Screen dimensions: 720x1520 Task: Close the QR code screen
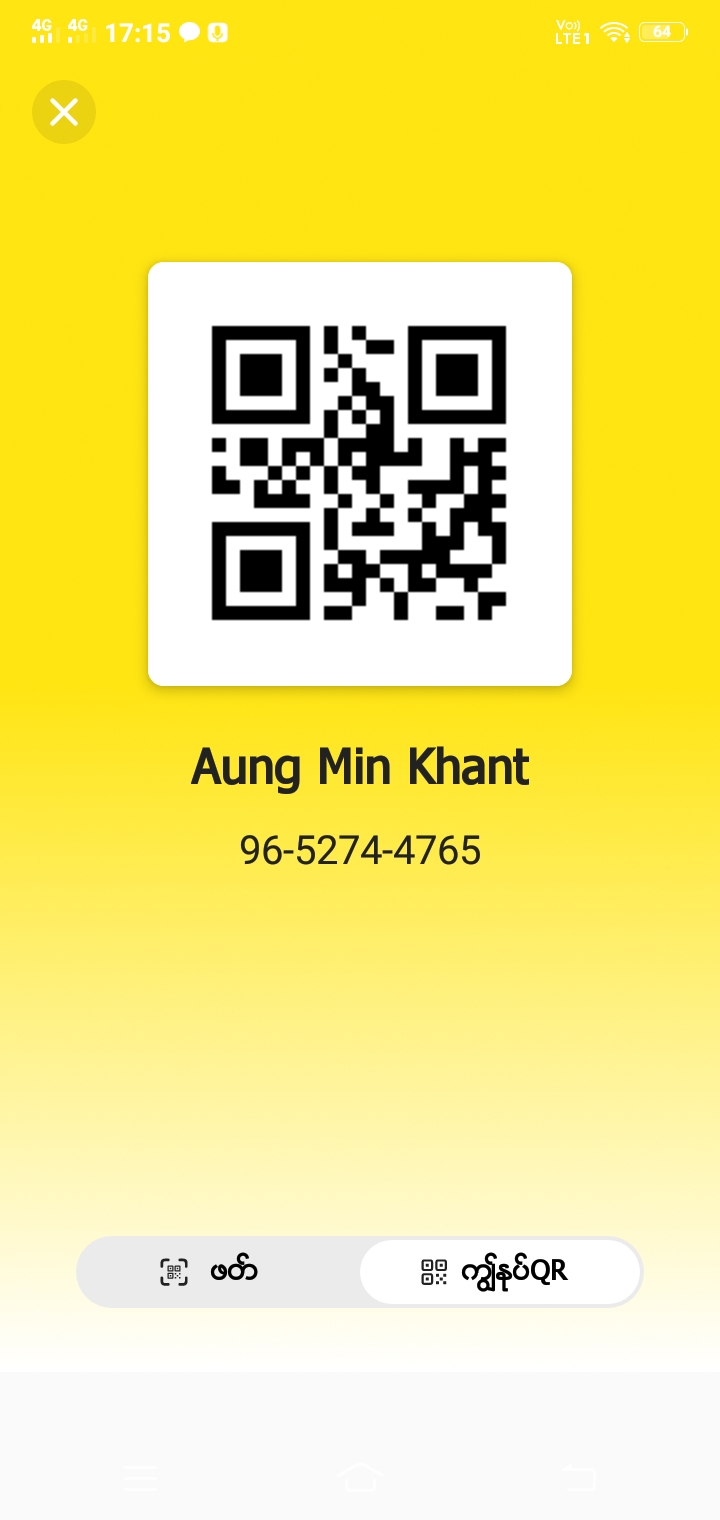tap(64, 112)
